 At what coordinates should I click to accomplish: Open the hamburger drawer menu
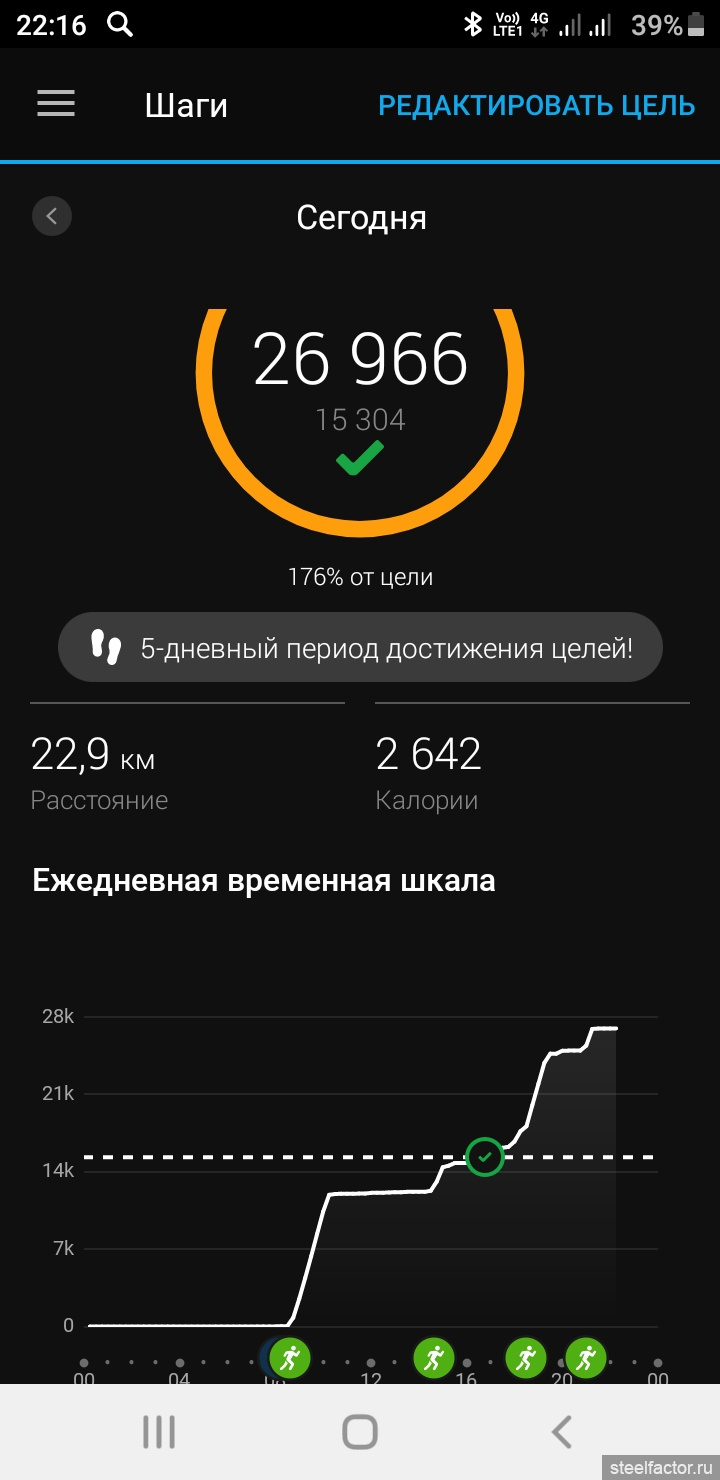(56, 104)
